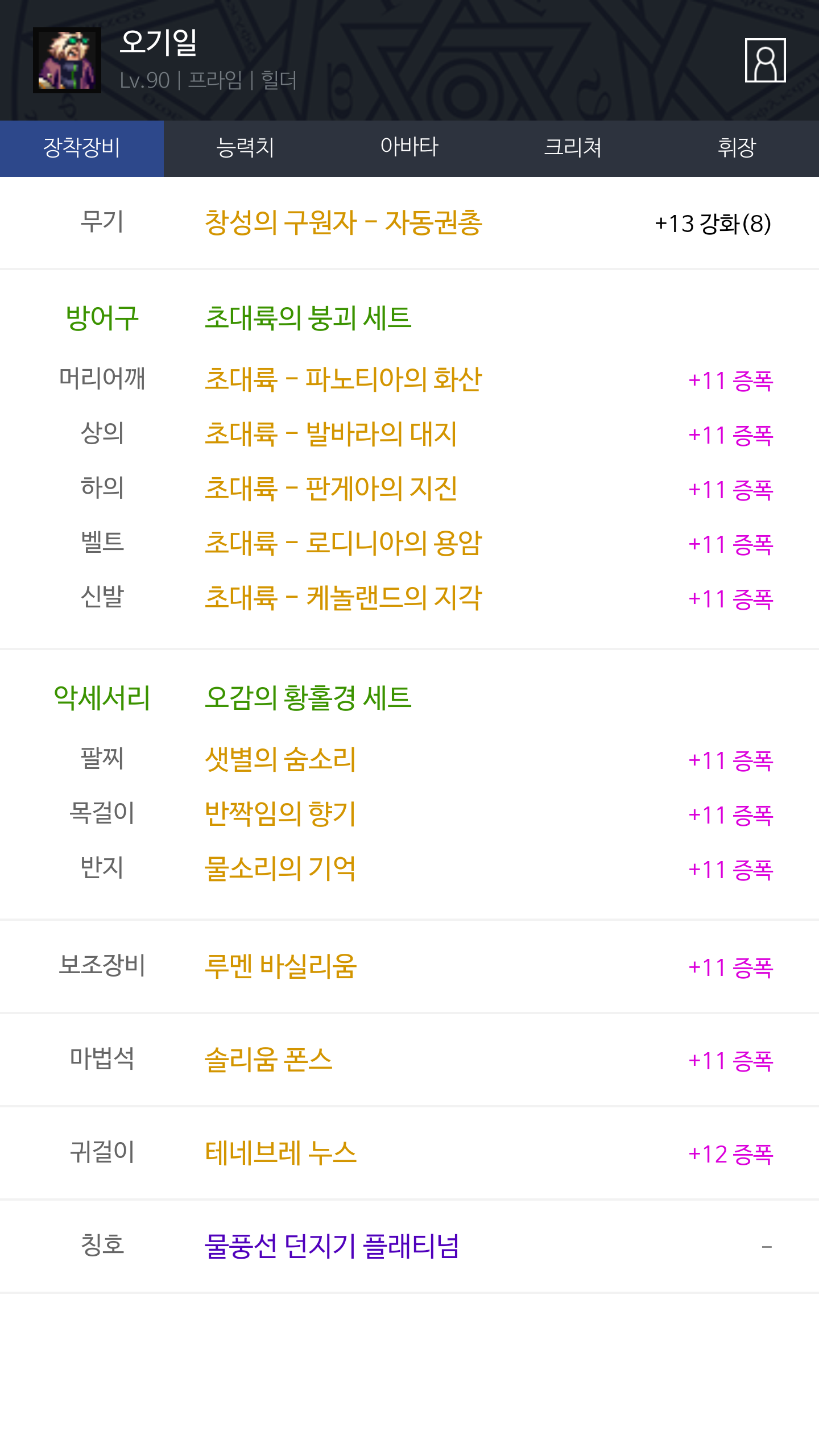View title 물풍선 던지기 플래티넘
The height and width of the screenshot is (1456, 819).
[332, 1246]
